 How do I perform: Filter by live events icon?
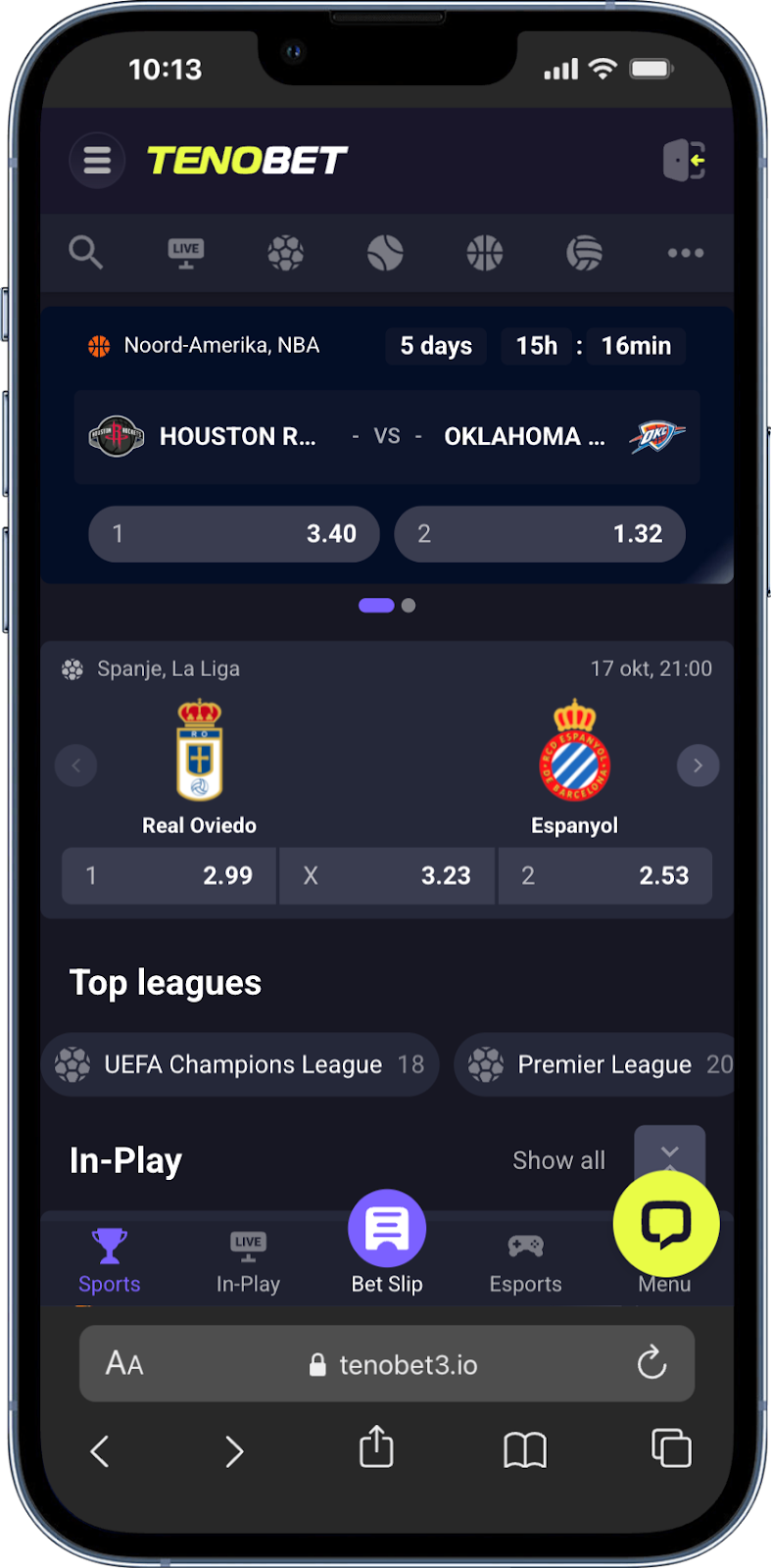(x=185, y=252)
